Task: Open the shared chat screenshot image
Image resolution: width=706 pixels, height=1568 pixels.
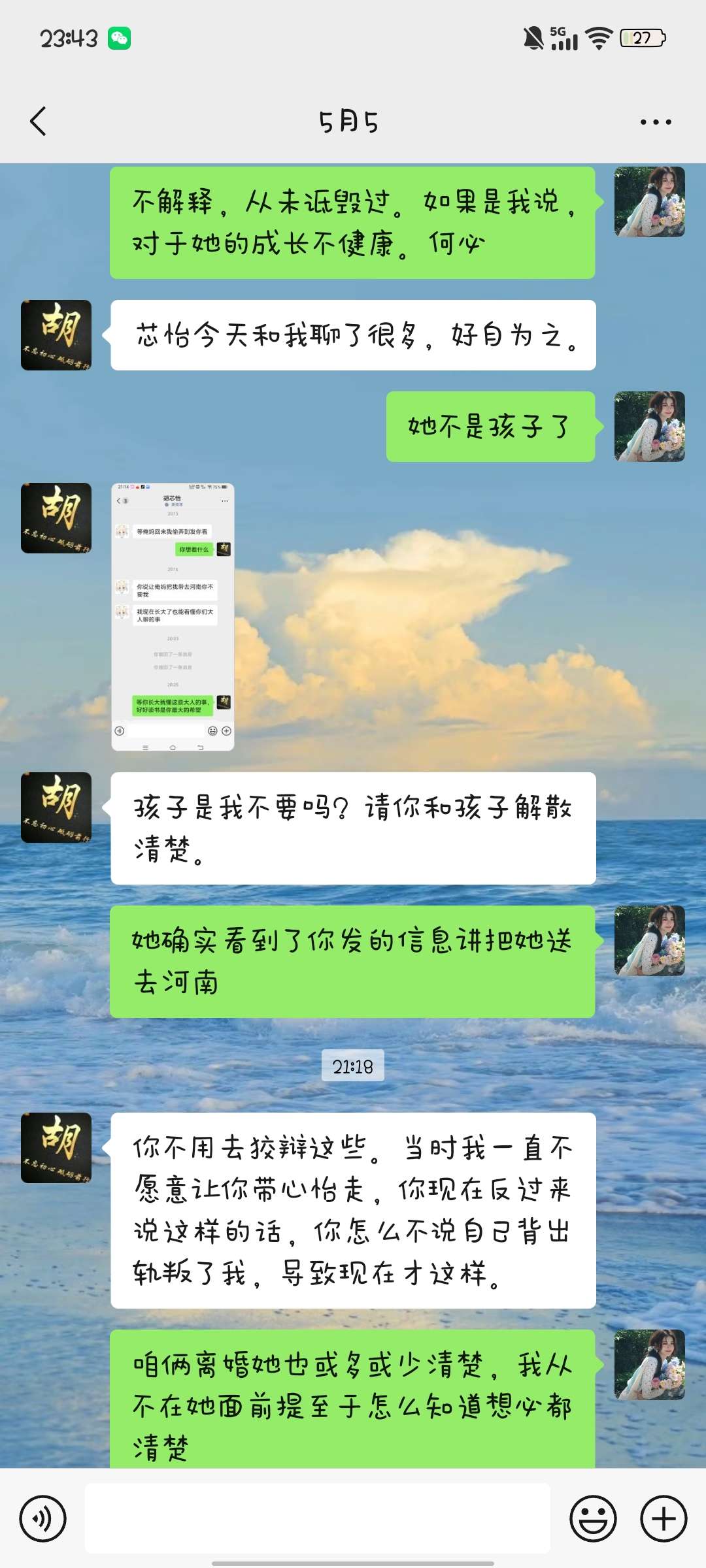Action: [173, 617]
